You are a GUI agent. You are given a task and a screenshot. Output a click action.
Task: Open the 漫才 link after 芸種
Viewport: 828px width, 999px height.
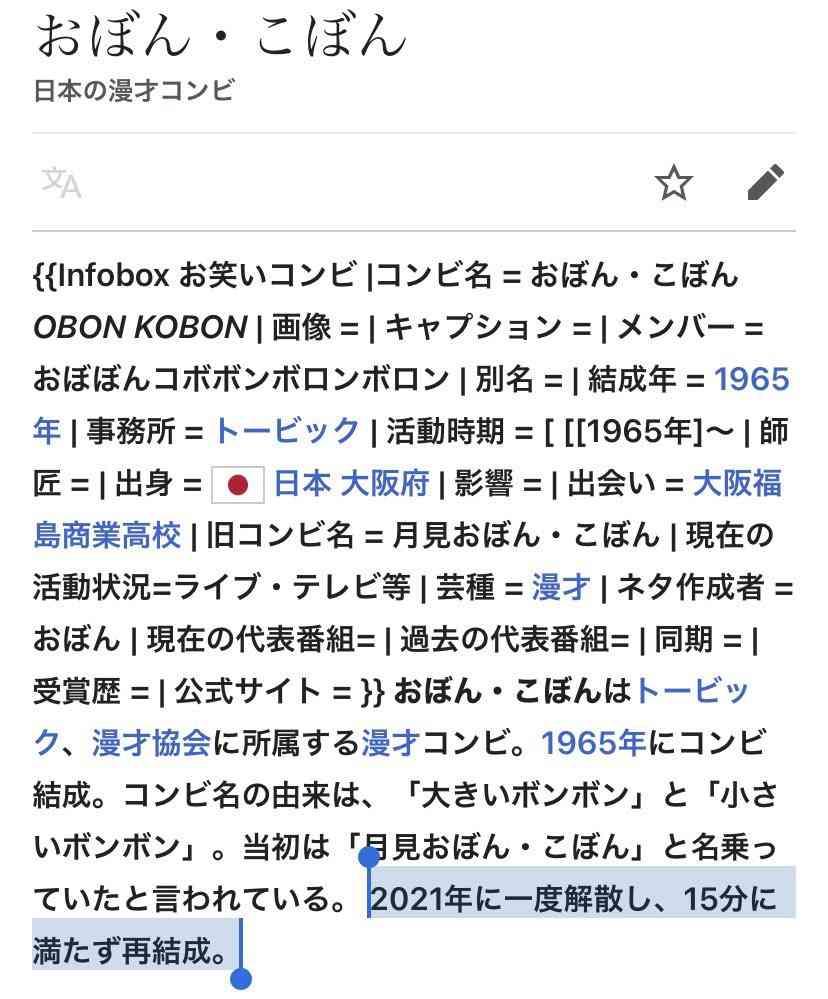tap(561, 588)
